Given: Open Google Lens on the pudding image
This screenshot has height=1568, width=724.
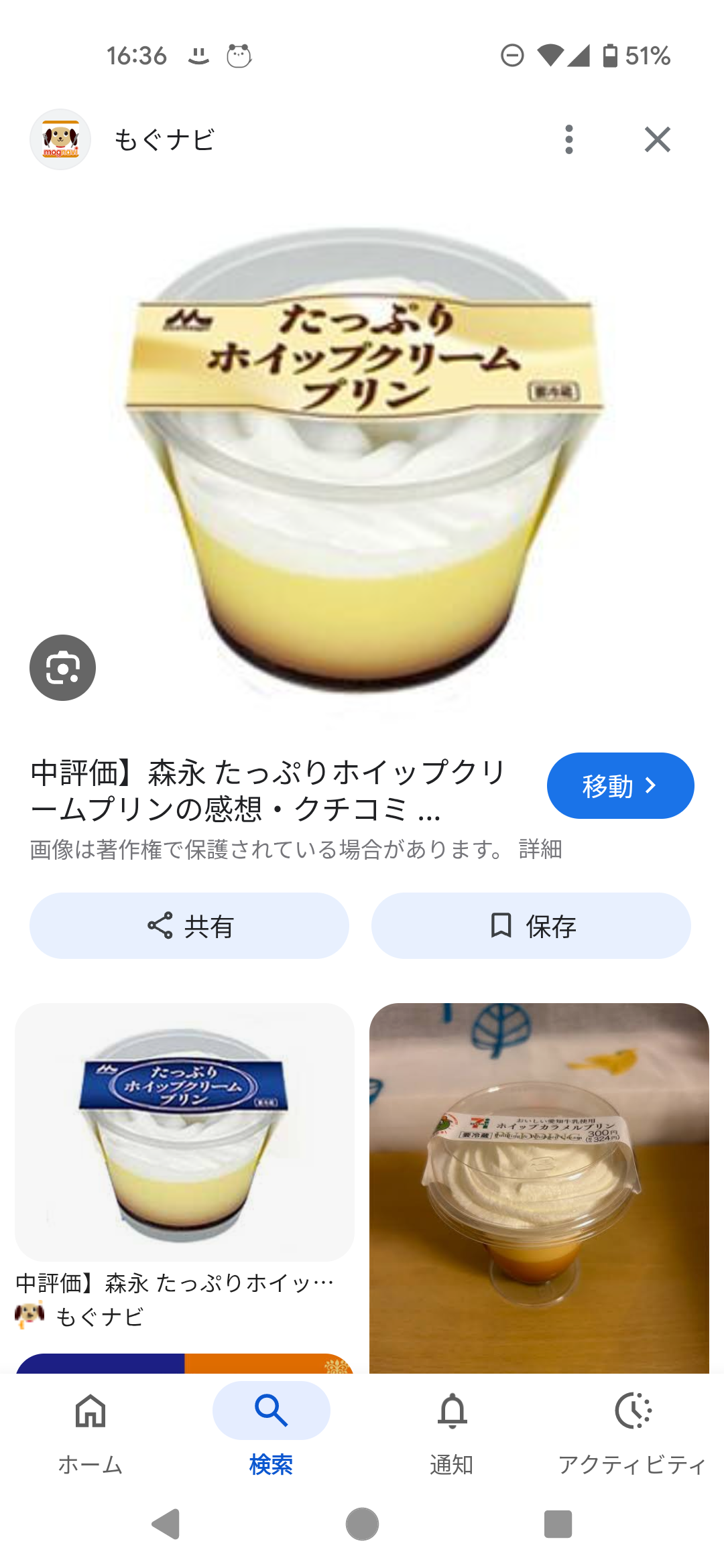Looking at the screenshot, I should click(63, 668).
